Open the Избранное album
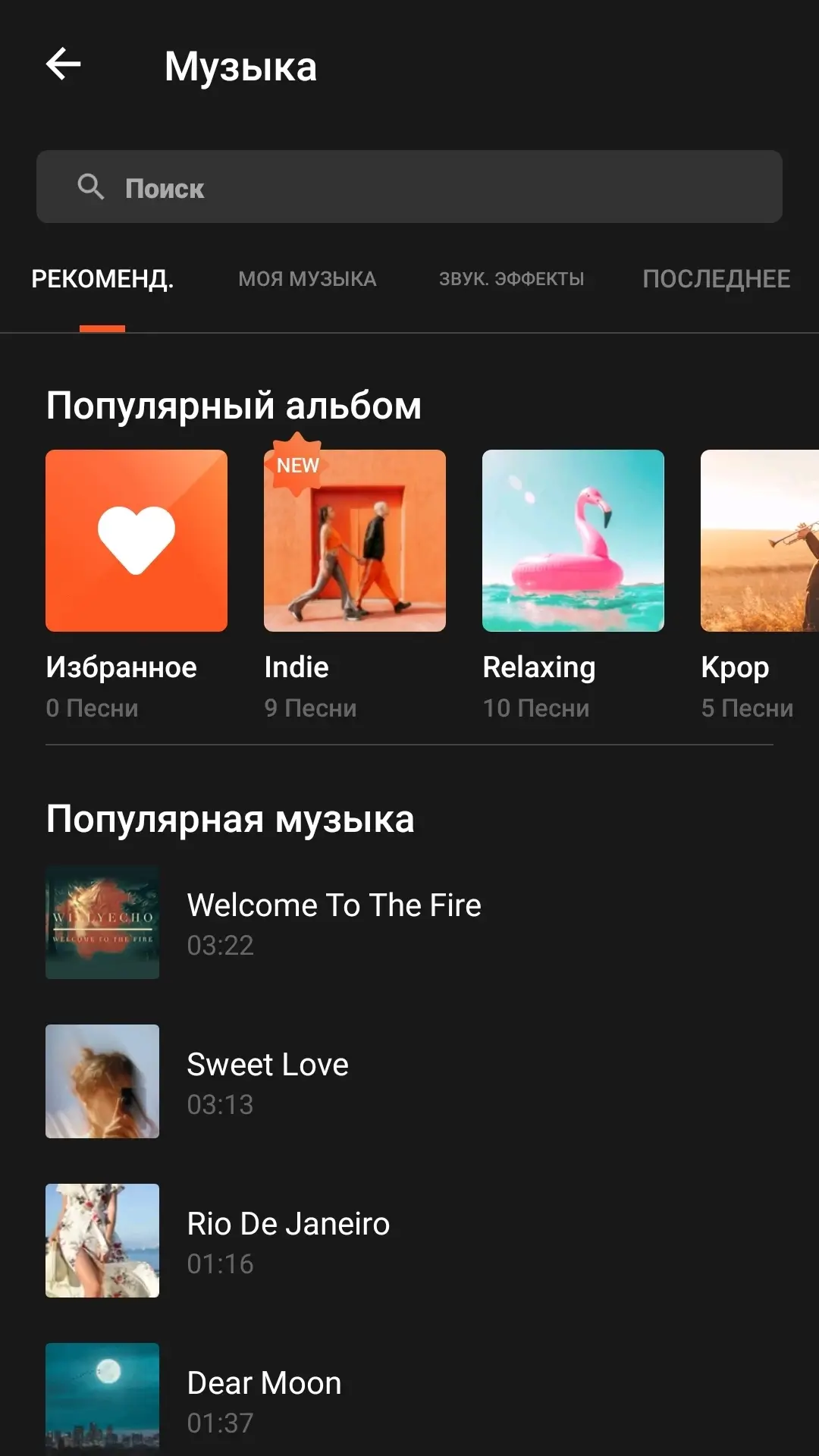Screen dimensions: 819x1456 [136, 541]
